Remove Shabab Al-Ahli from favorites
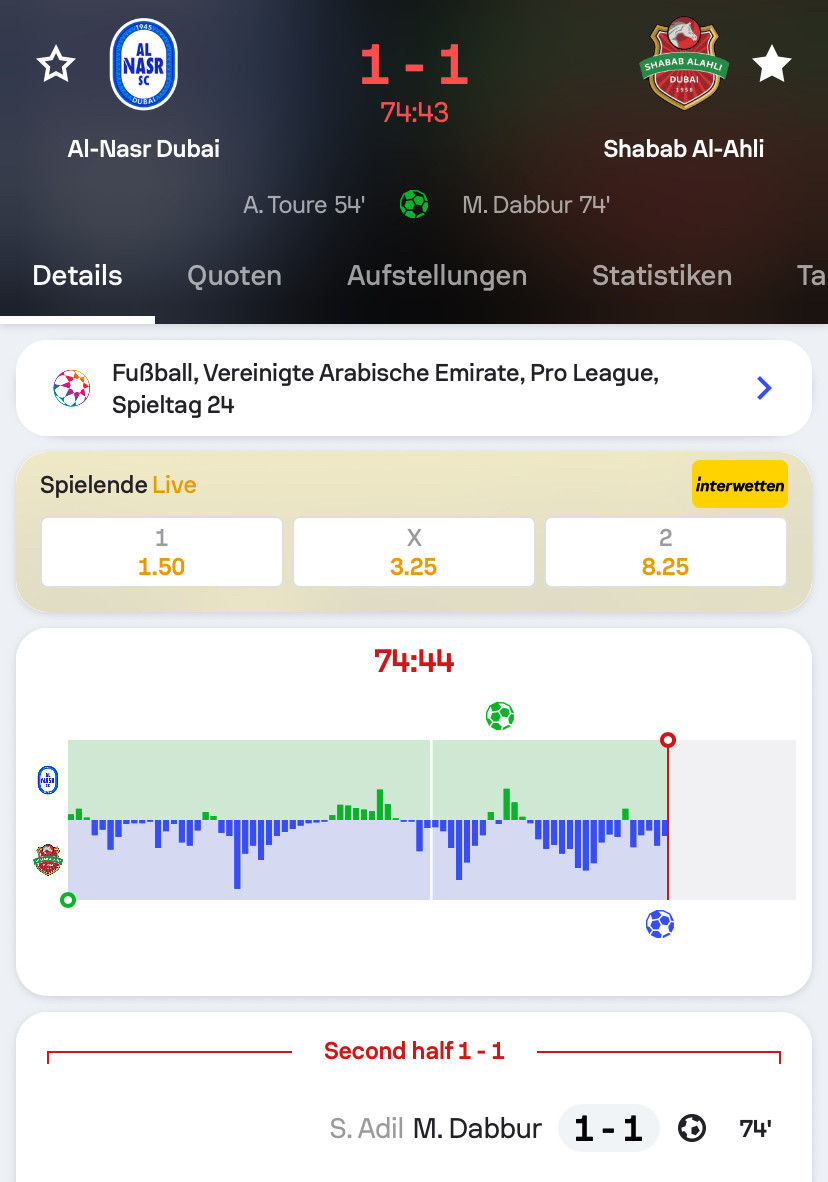The height and width of the screenshot is (1182, 828). 771,65
